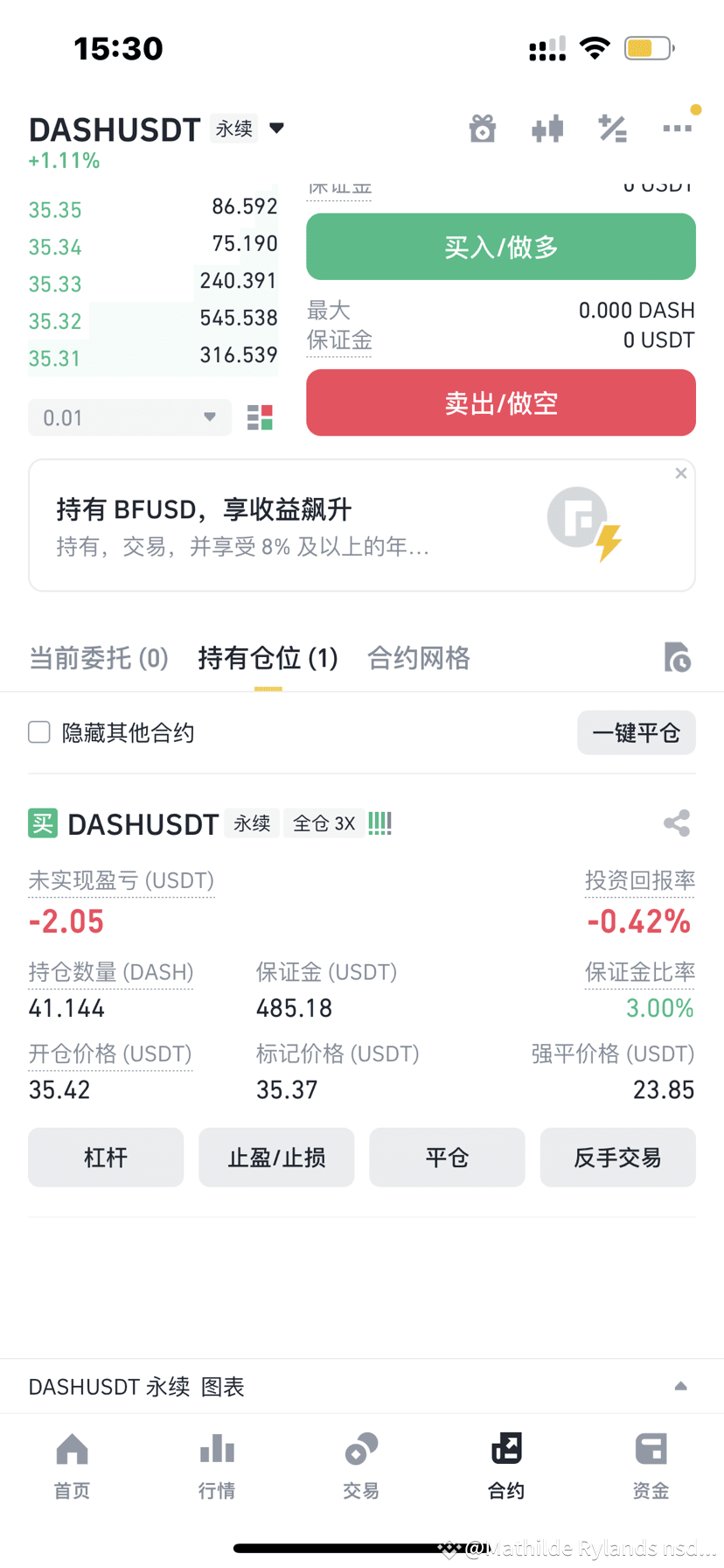Open order records icon beside 合约网格
This screenshot has width=724, height=1568.
click(678, 657)
